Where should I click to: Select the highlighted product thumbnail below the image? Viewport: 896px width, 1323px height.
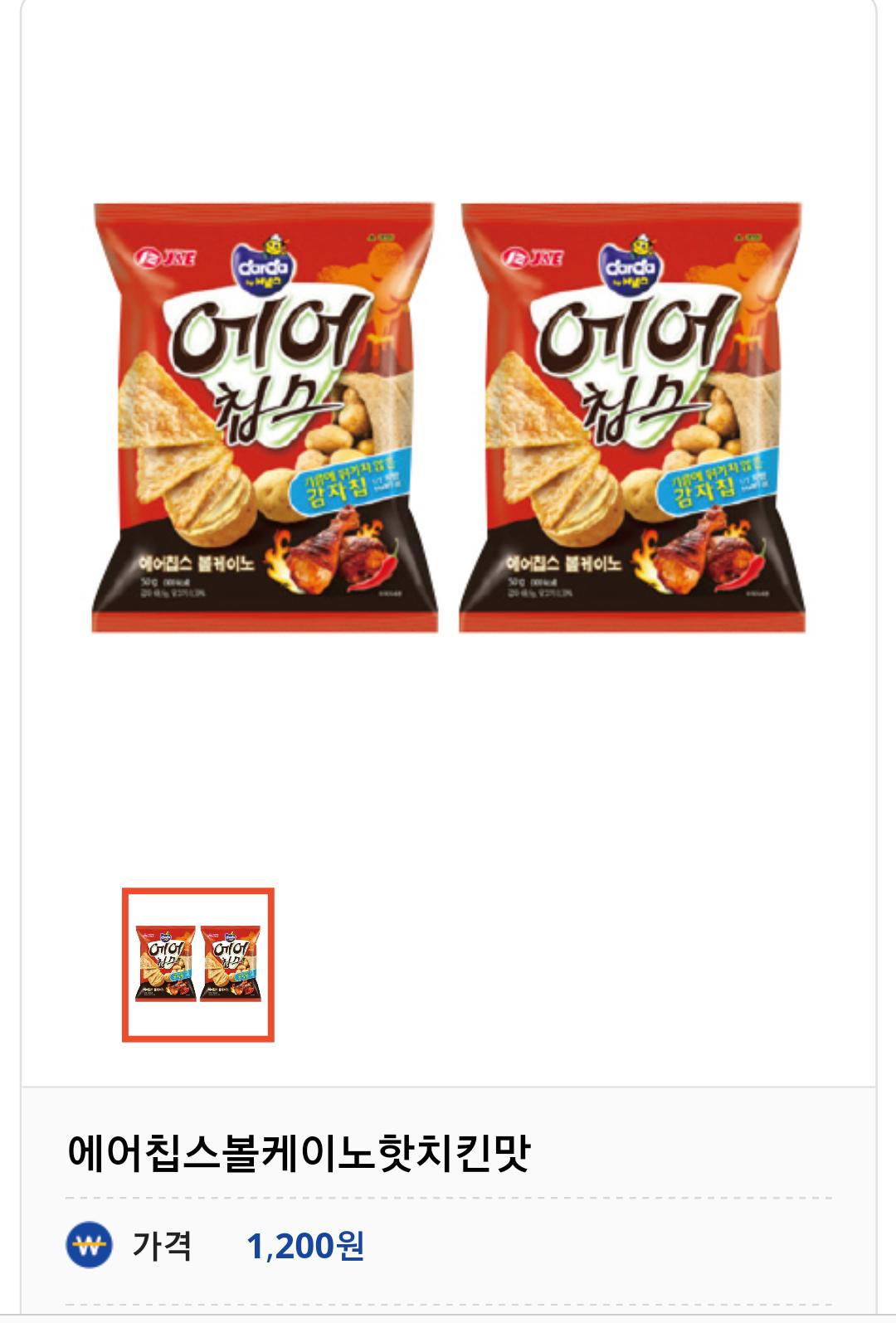pyautogui.click(x=198, y=964)
